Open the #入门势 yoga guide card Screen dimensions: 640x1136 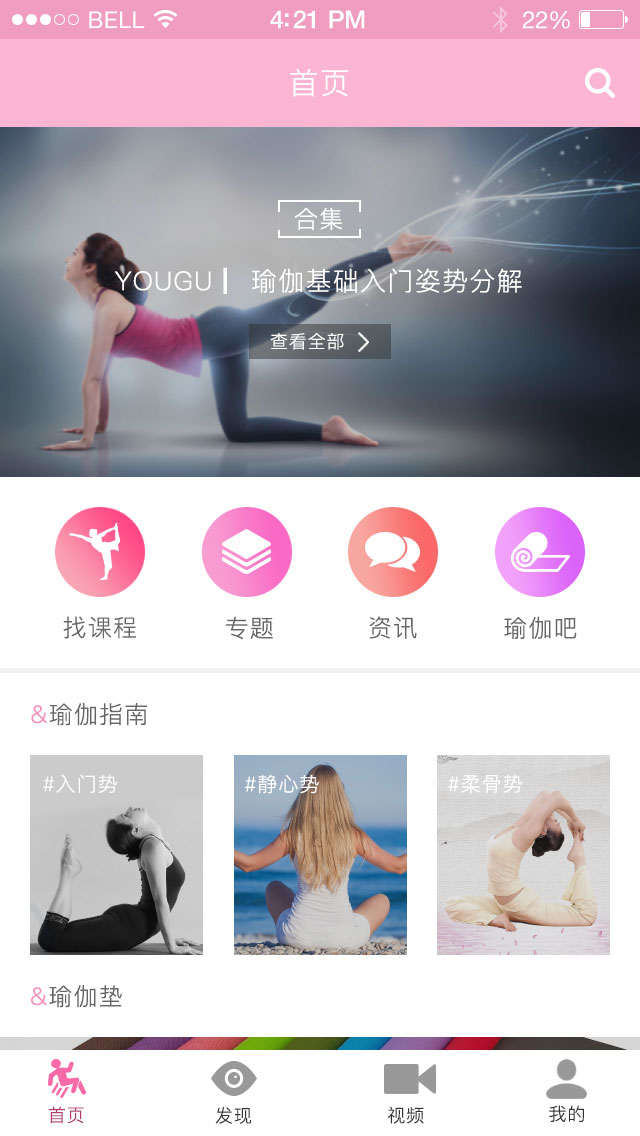coord(116,855)
